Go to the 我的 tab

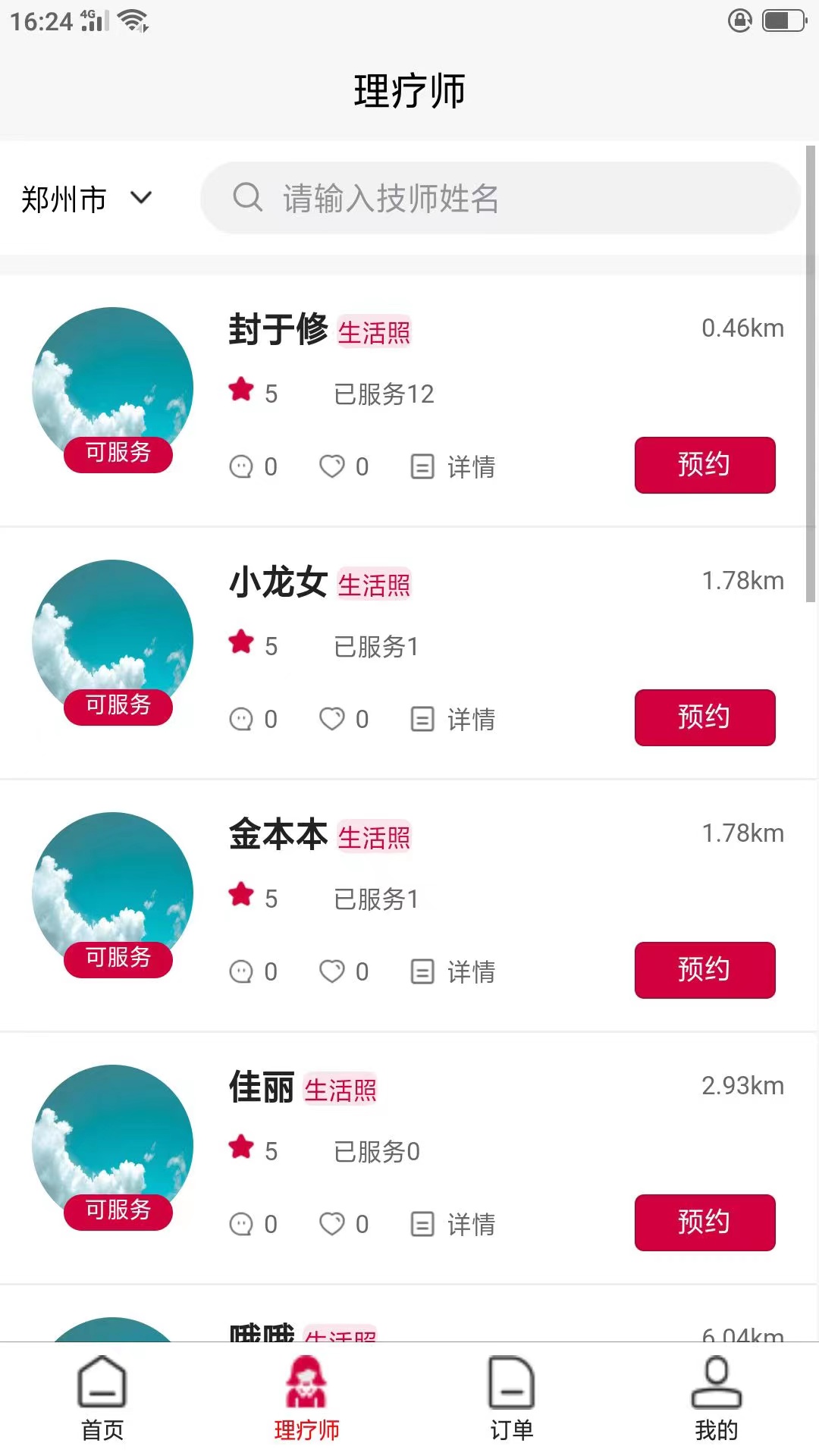(717, 1399)
